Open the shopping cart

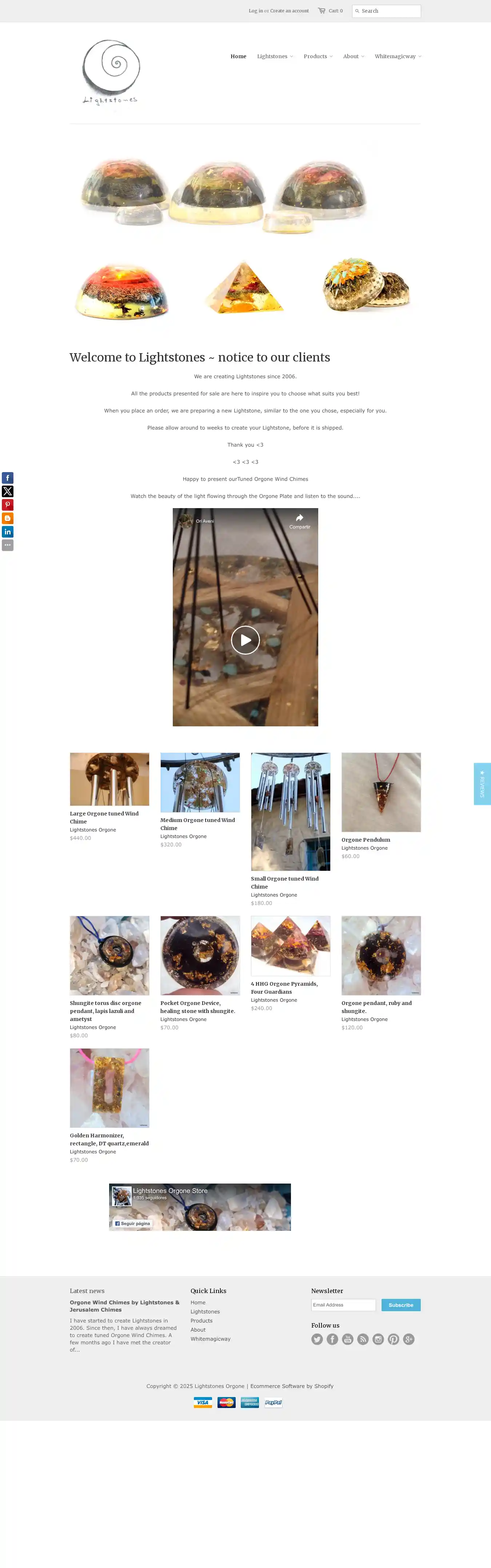point(330,11)
